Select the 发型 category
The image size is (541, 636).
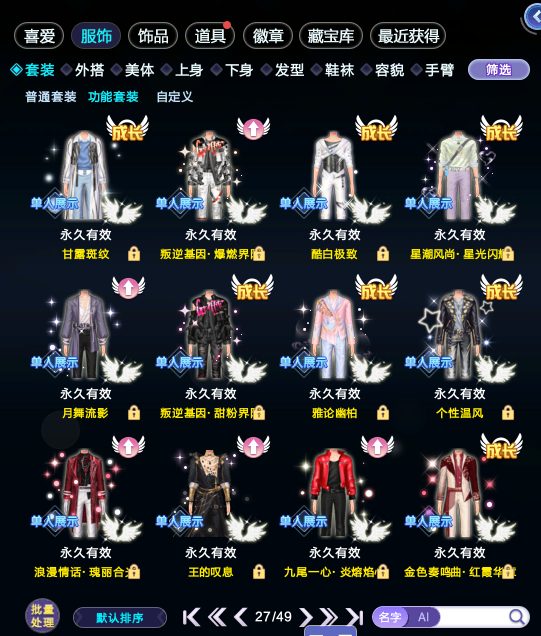pyautogui.click(x=283, y=70)
